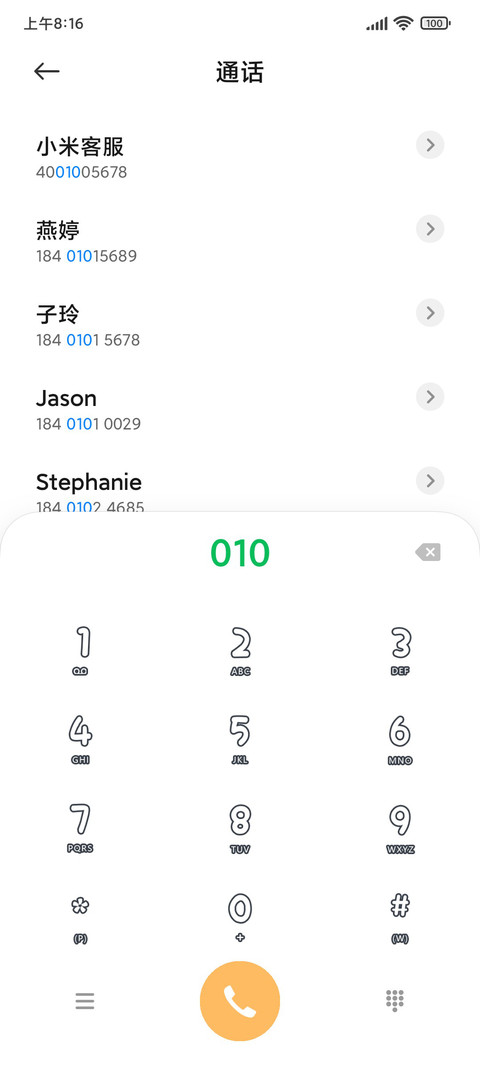This screenshot has width=480, height=1066.
Task: Tap the 5 JKL key
Action: pyautogui.click(x=240, y=740)
